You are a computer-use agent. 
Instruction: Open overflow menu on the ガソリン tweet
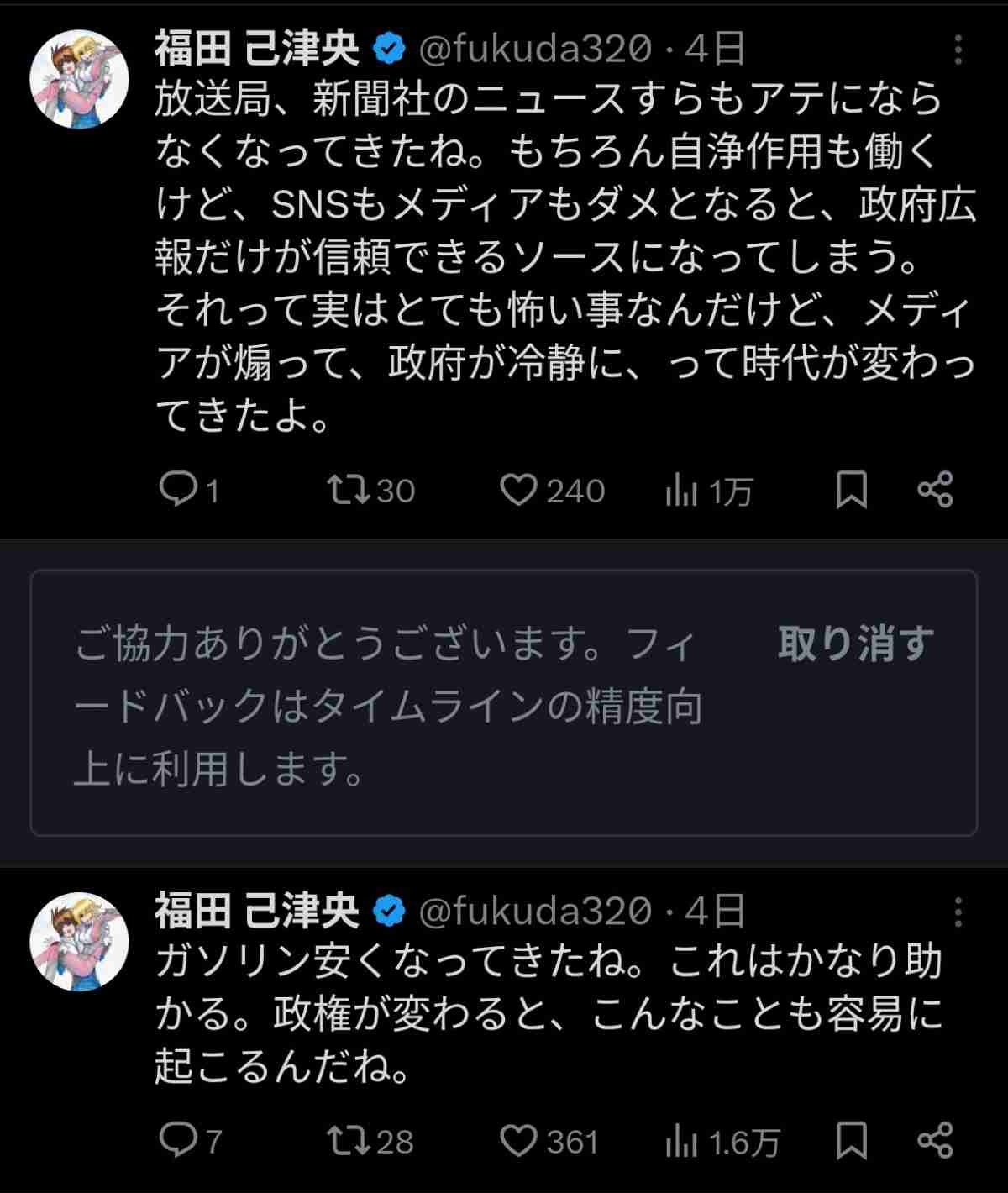tap(958, 912)
